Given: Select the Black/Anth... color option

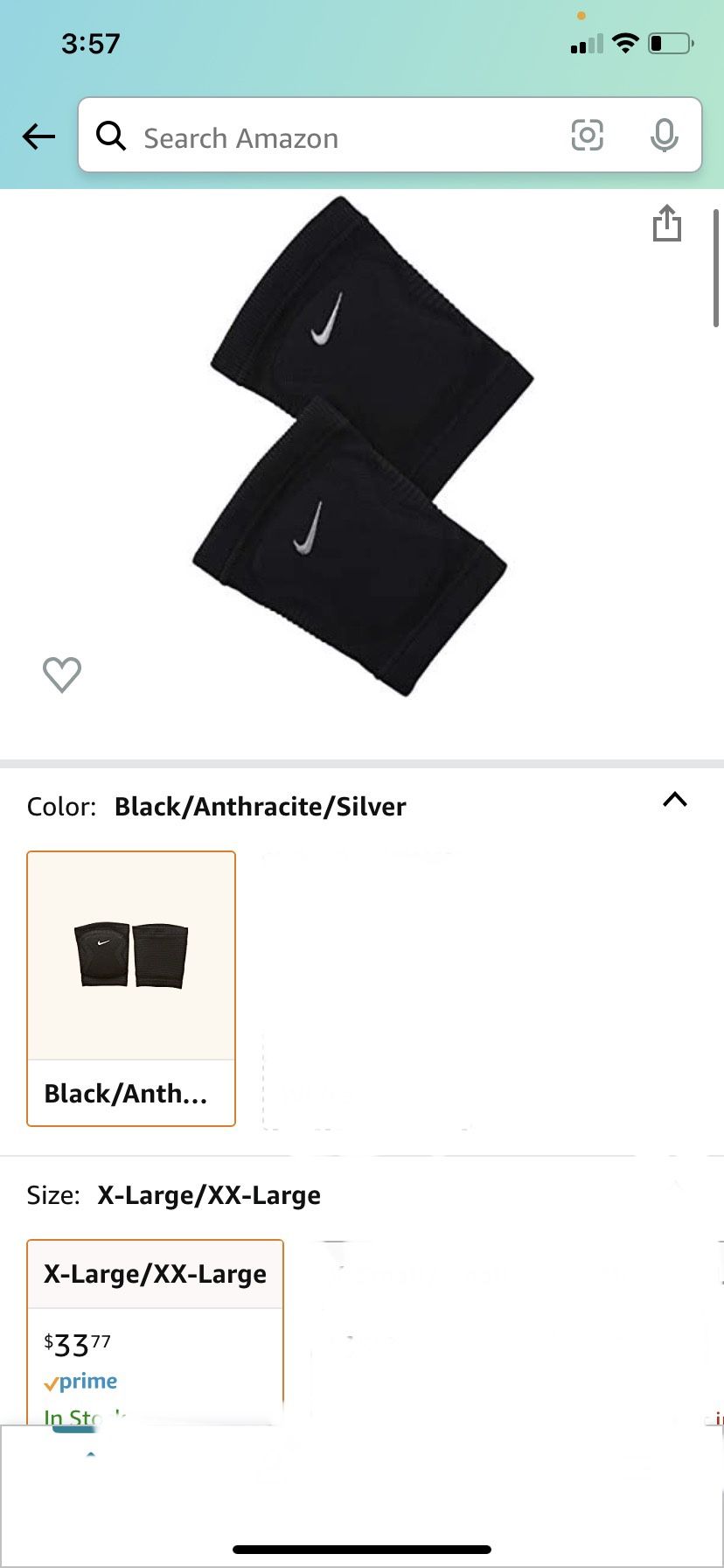Looking at the screenshot, I should [x=131, y=989].
